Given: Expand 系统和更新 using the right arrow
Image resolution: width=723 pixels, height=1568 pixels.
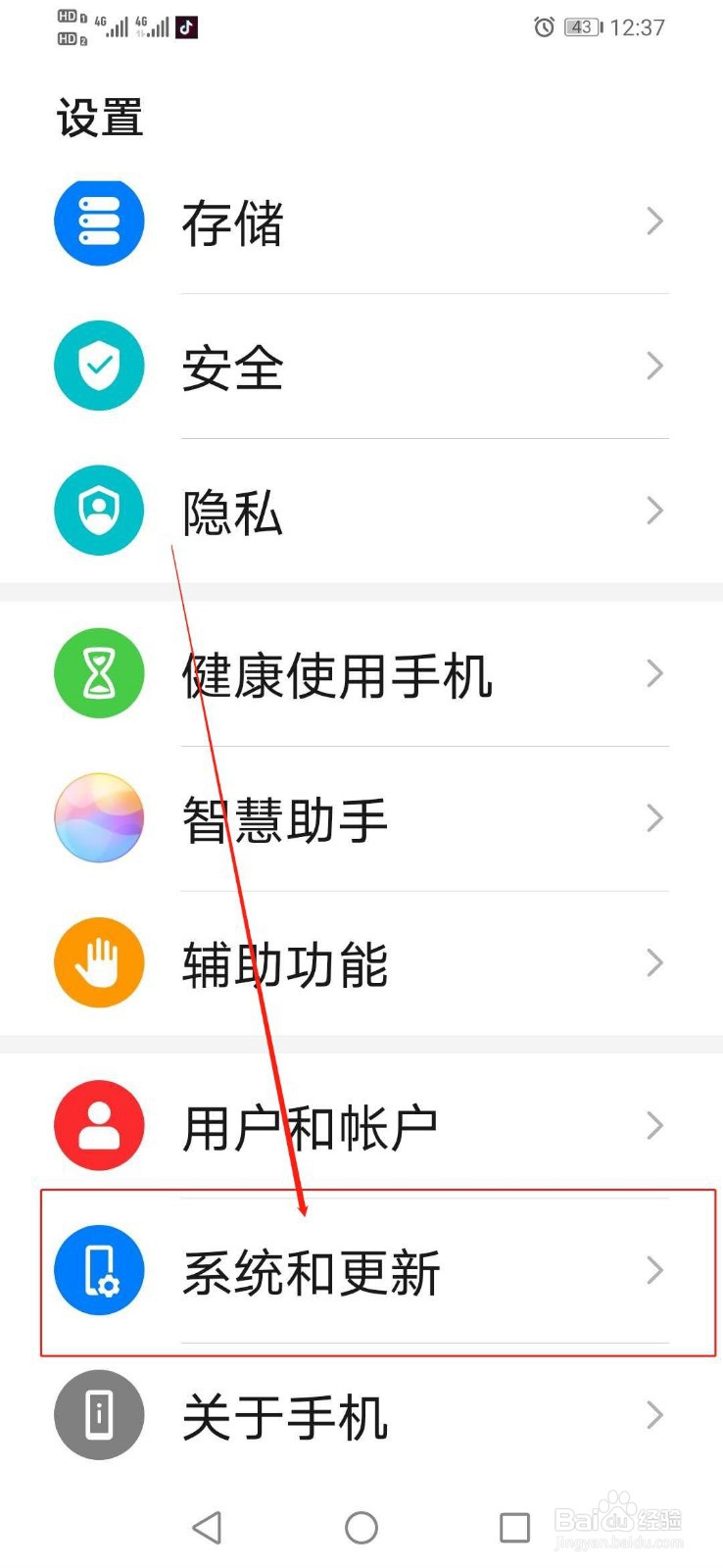Looking at the screenshot, I should click(654, 1269).
